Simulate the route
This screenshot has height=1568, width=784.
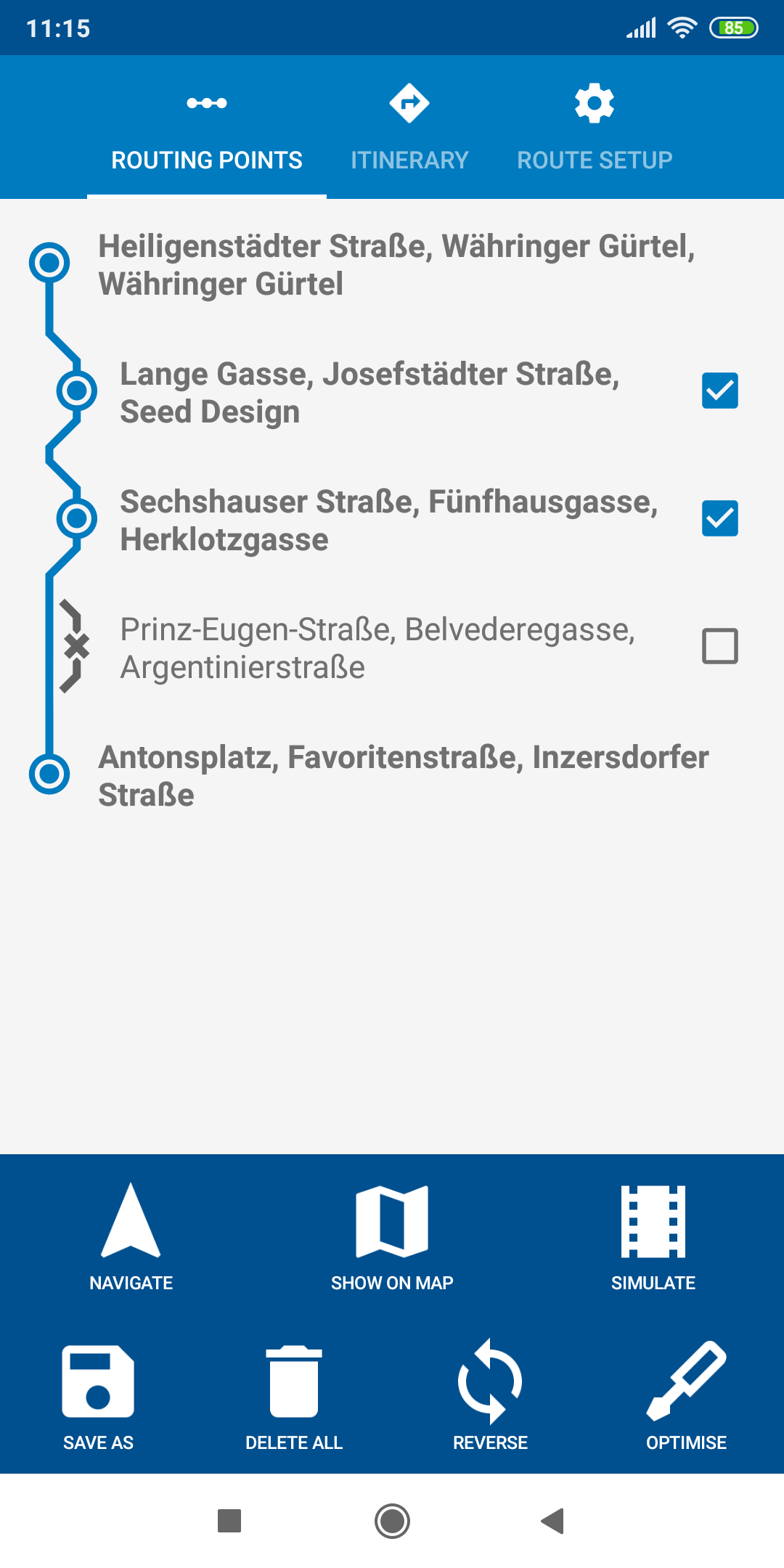[x=653, y=1238]
